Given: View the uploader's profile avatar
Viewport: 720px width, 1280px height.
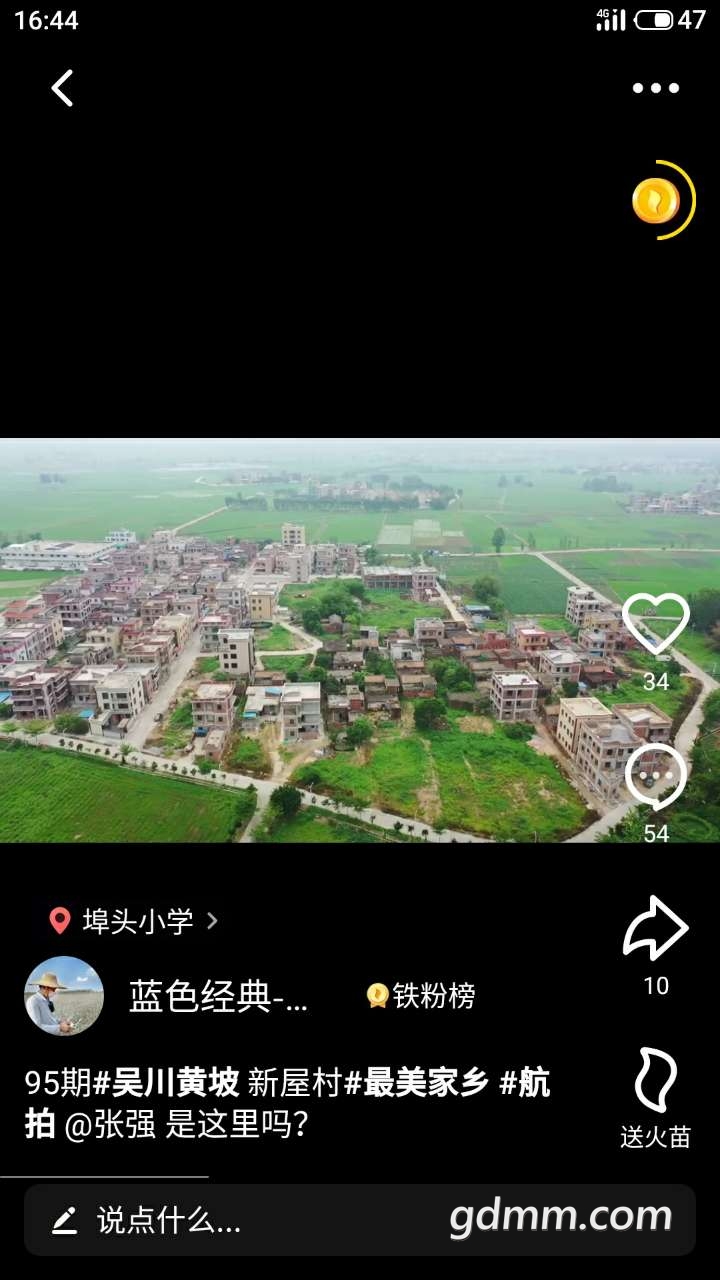Looking at the screenshot, I should pos(64,996).
